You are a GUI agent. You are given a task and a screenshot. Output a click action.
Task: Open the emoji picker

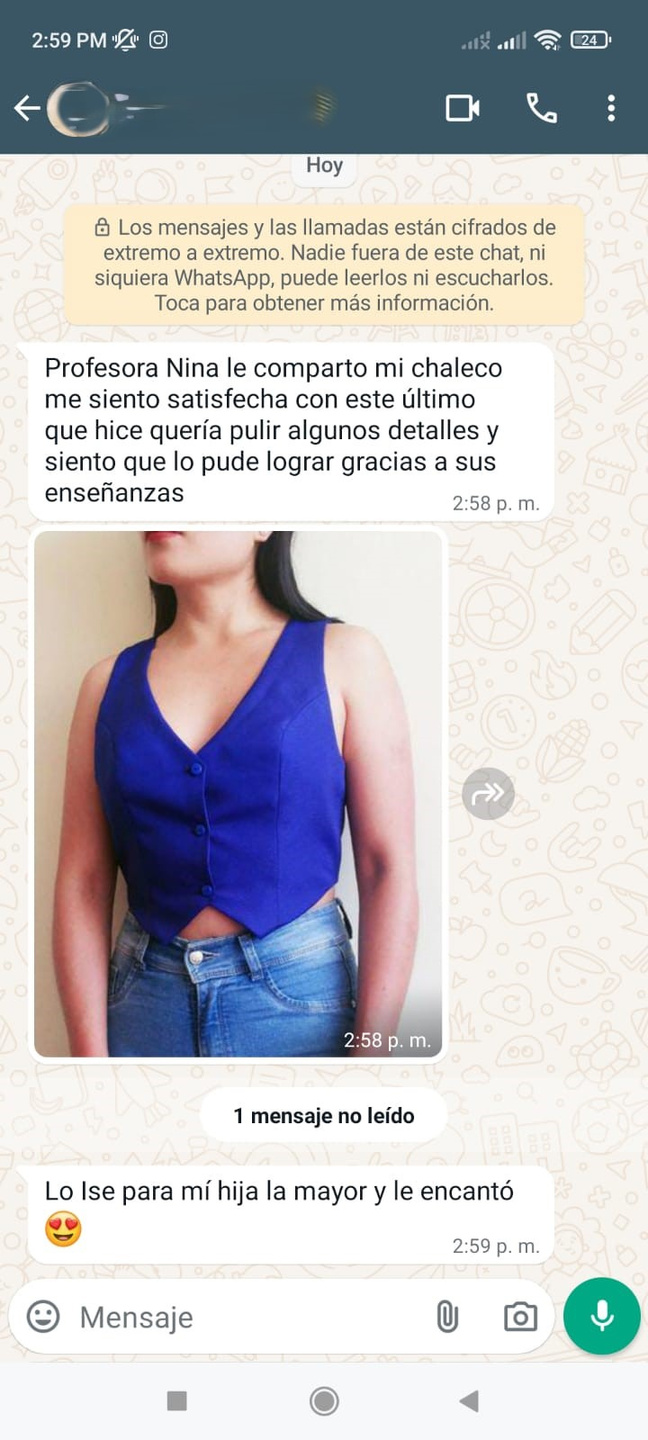pyautogui.click(x=43, y=1316)
